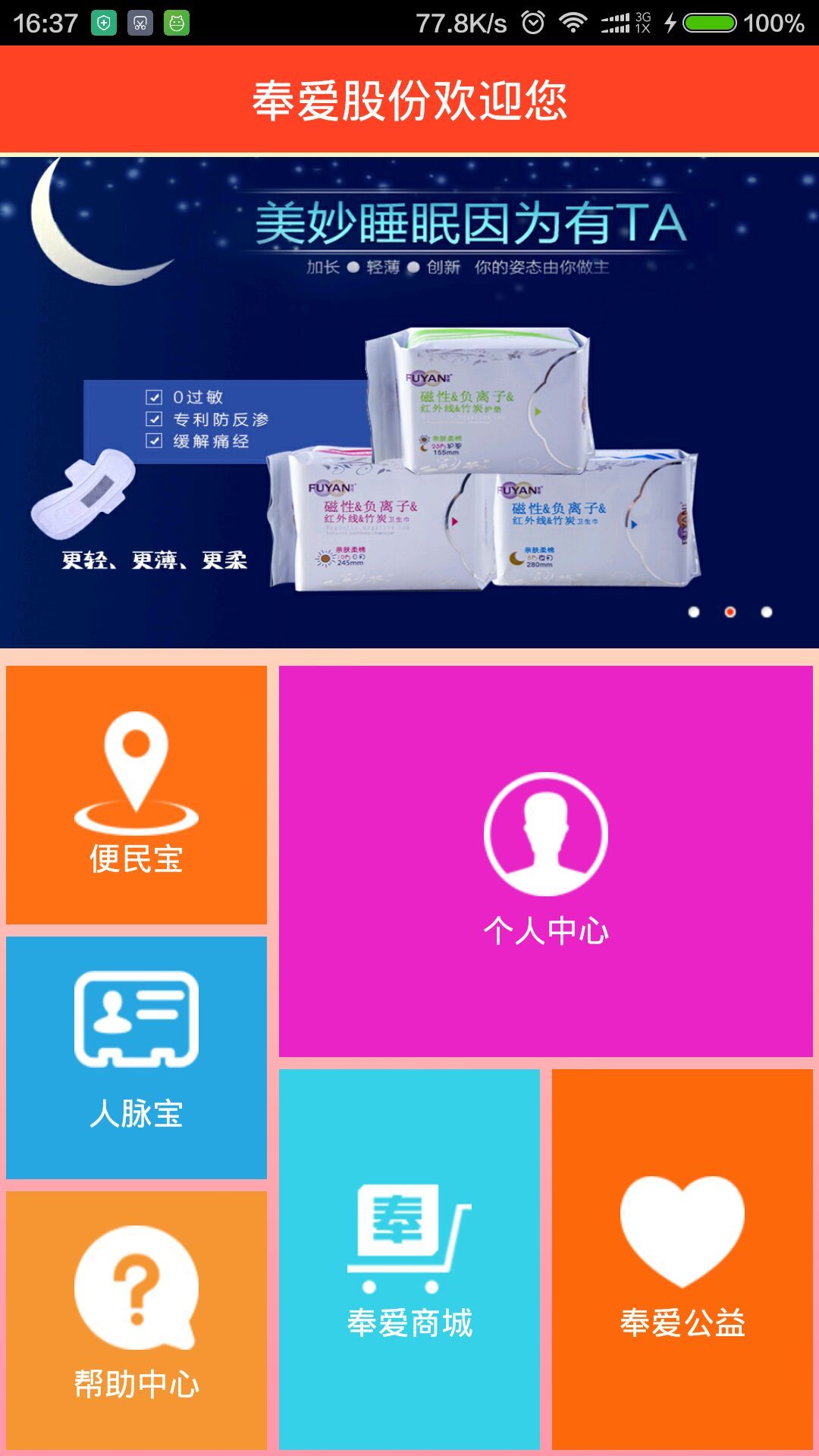The height and width of the screenshot is (1456, 819).
Task: Open the 人脉宝 tile
Action: (136, 1057)
